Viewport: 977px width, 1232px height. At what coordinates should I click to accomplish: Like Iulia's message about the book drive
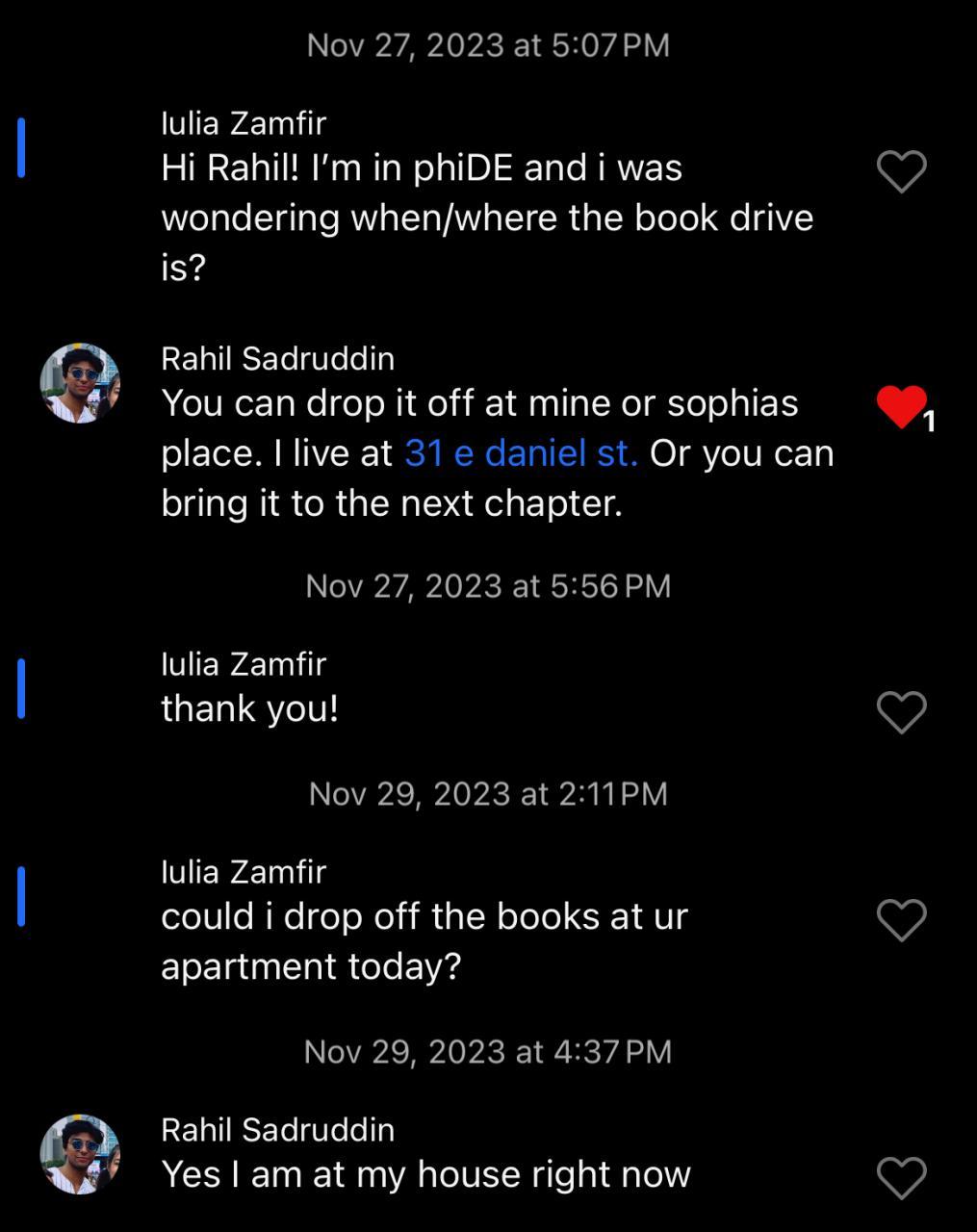click(x=901, y=172)
